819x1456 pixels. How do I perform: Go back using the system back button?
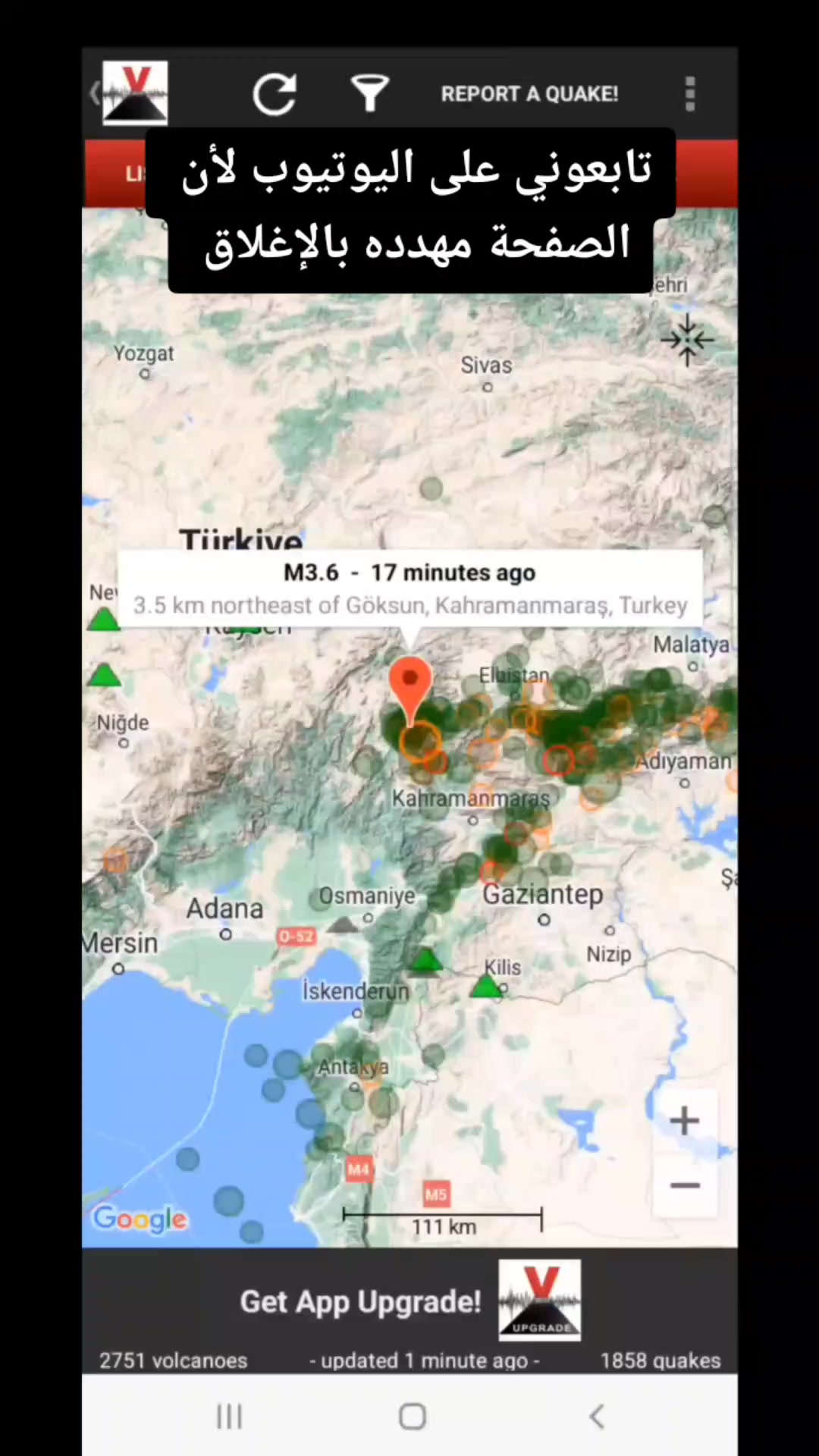click(x=597, y=1416)
